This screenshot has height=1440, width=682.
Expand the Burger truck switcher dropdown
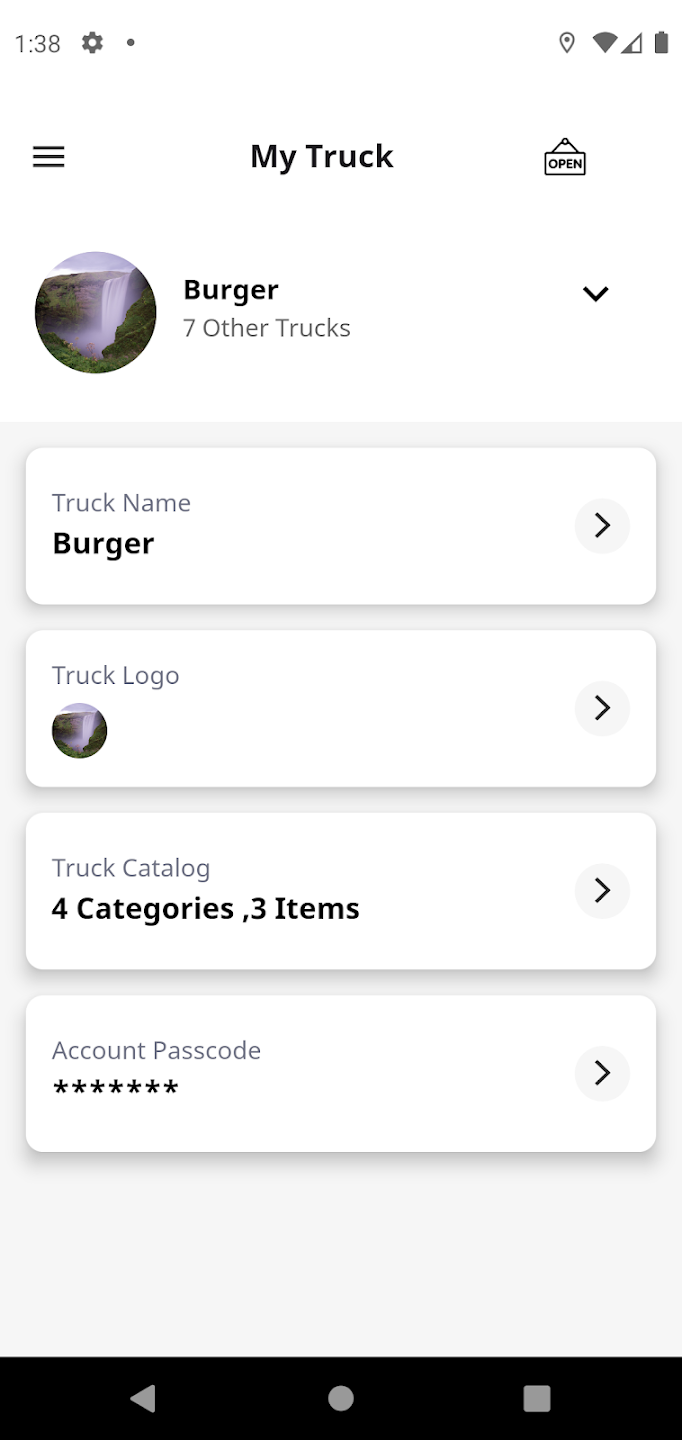[x=596, y=293]
